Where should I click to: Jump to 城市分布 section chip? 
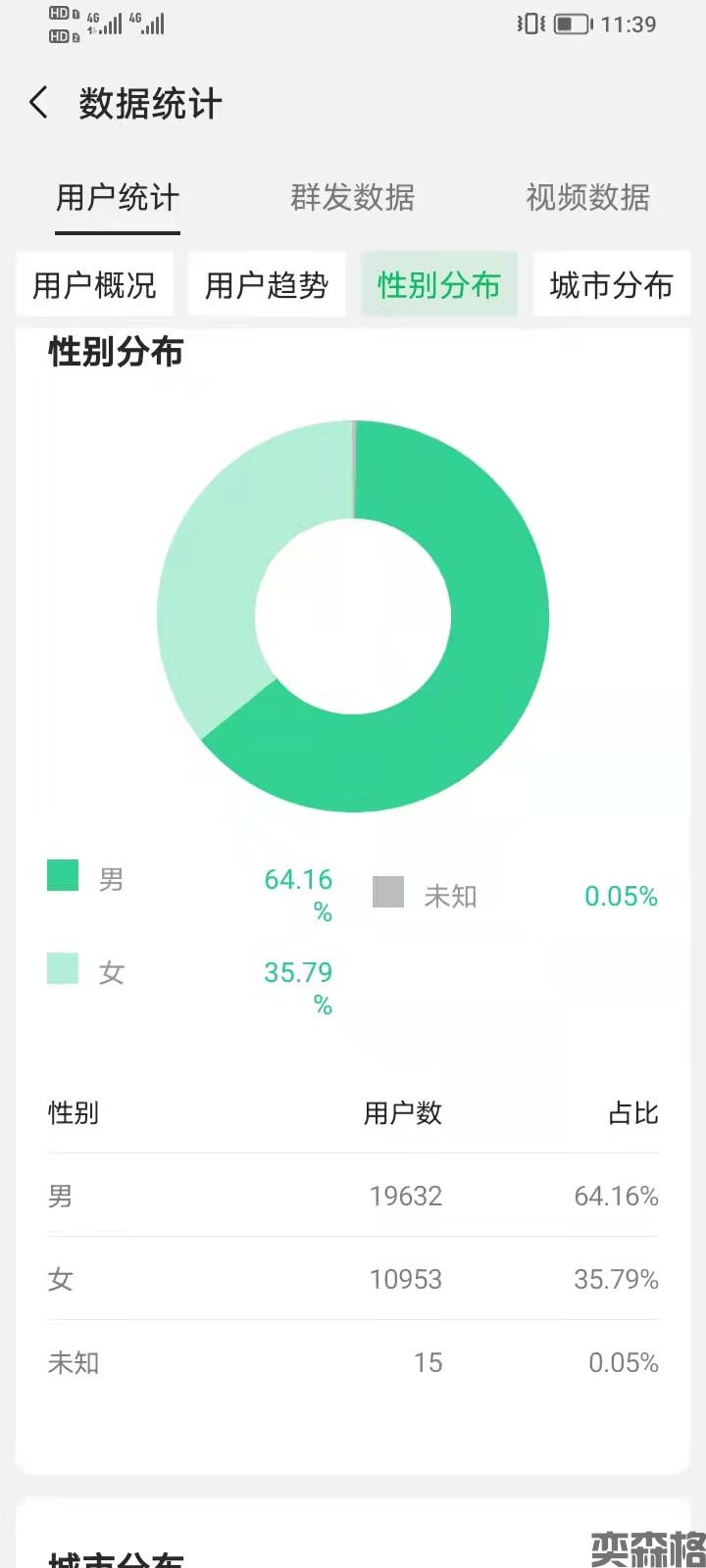pos(612,285)
